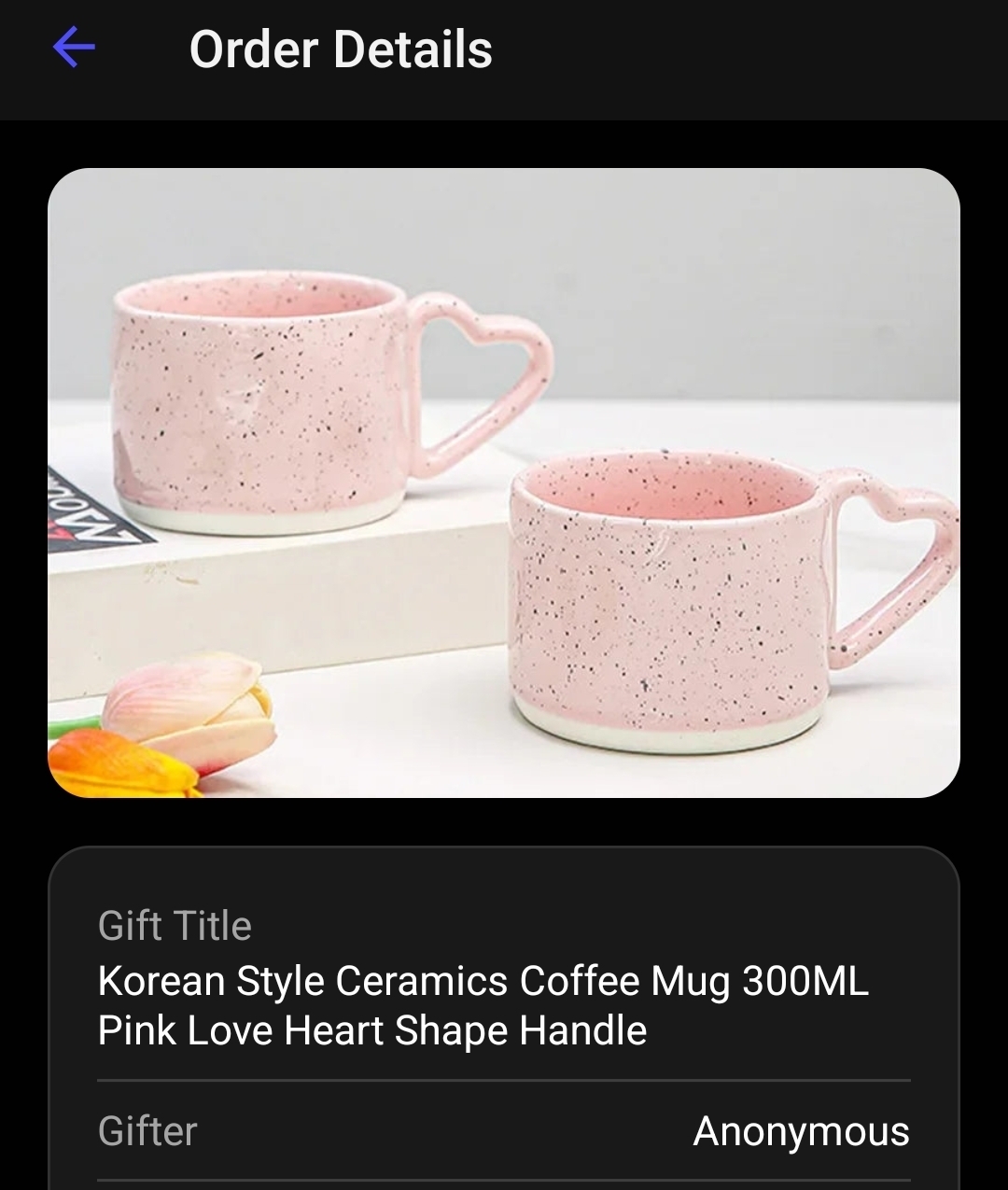
Task: Go back from Order Details
Action: coord(74,48)
